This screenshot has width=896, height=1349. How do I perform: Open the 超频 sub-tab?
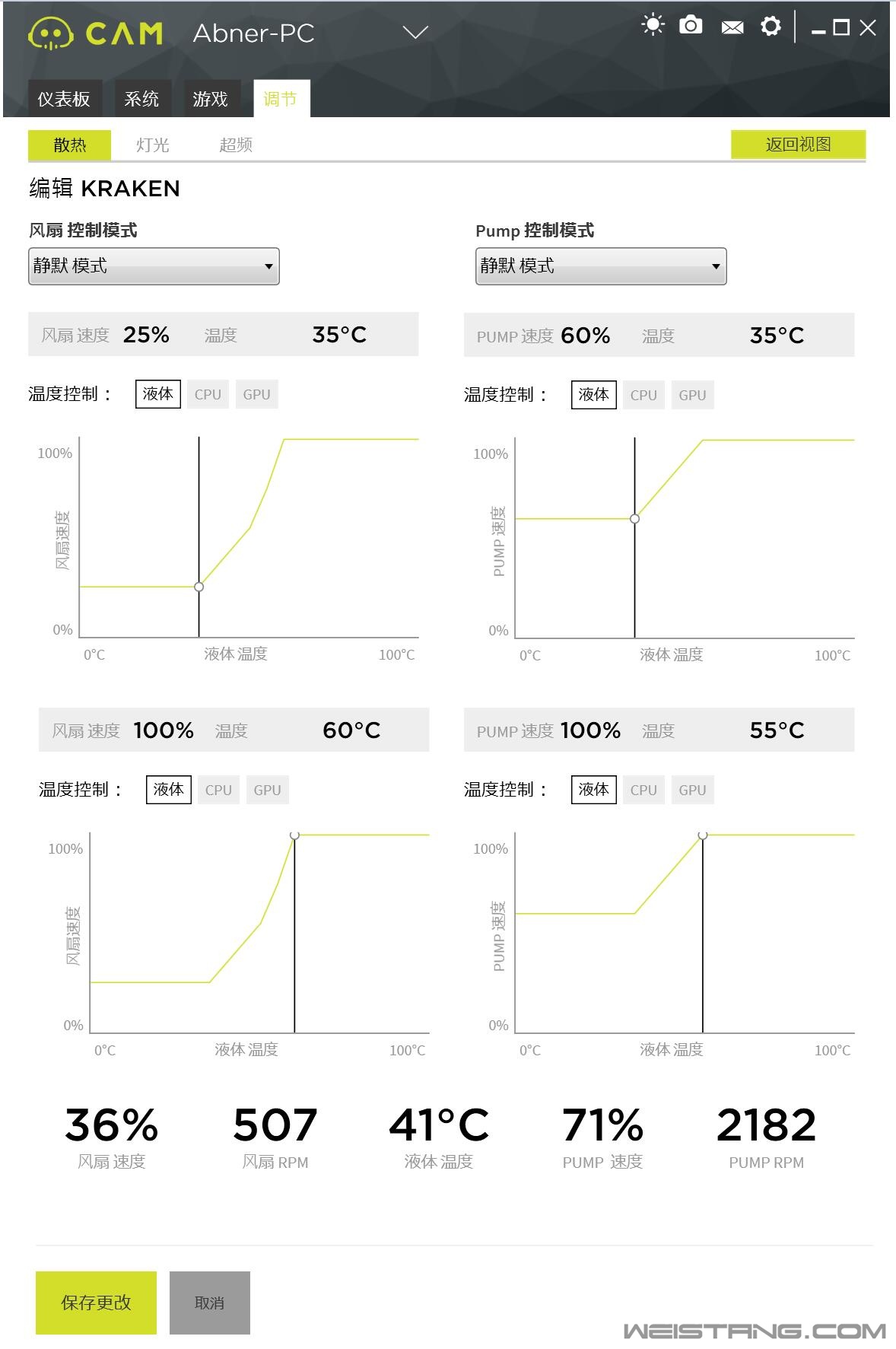click(x=236, y=145)
